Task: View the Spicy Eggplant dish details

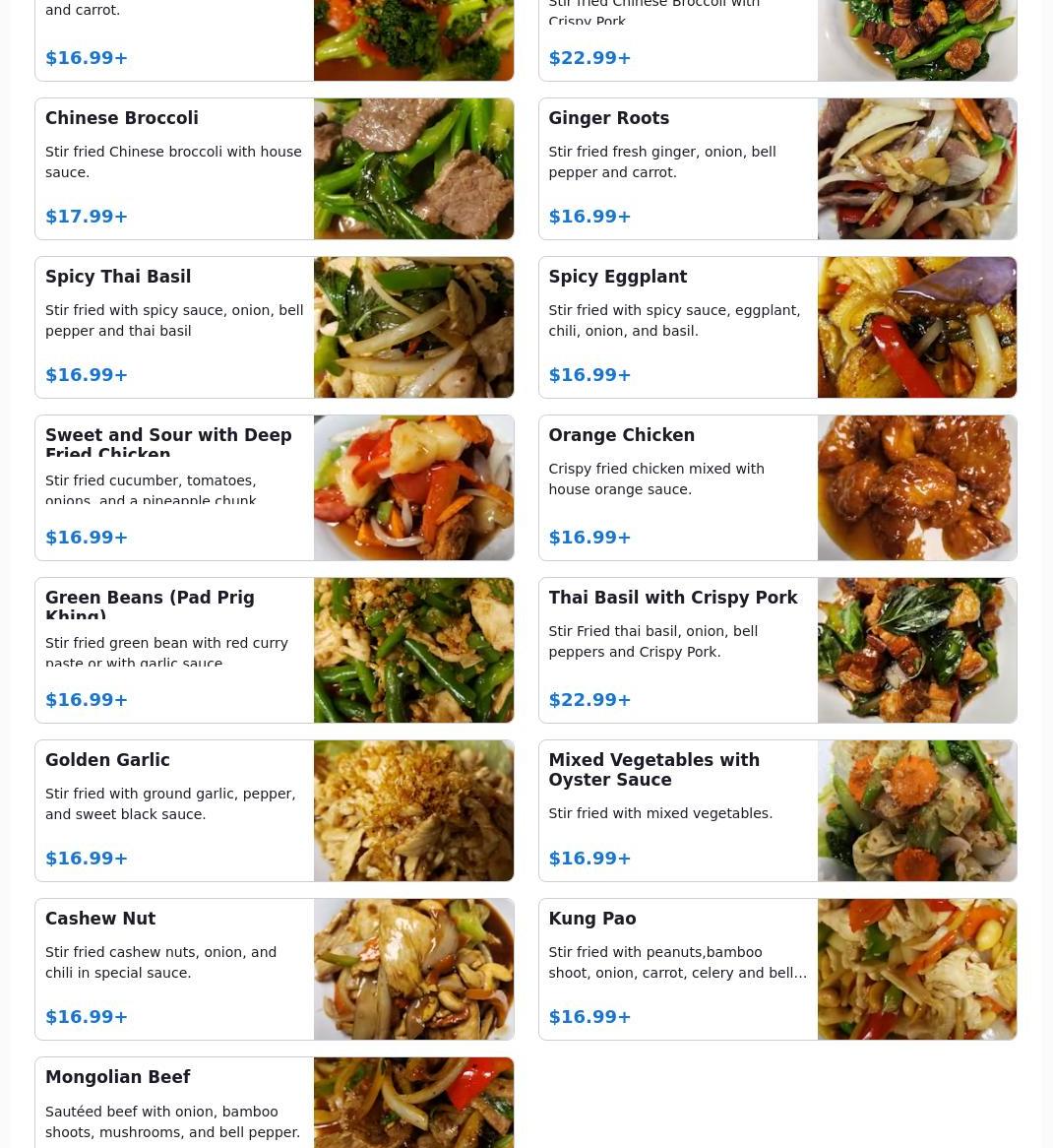Action: 776,327
